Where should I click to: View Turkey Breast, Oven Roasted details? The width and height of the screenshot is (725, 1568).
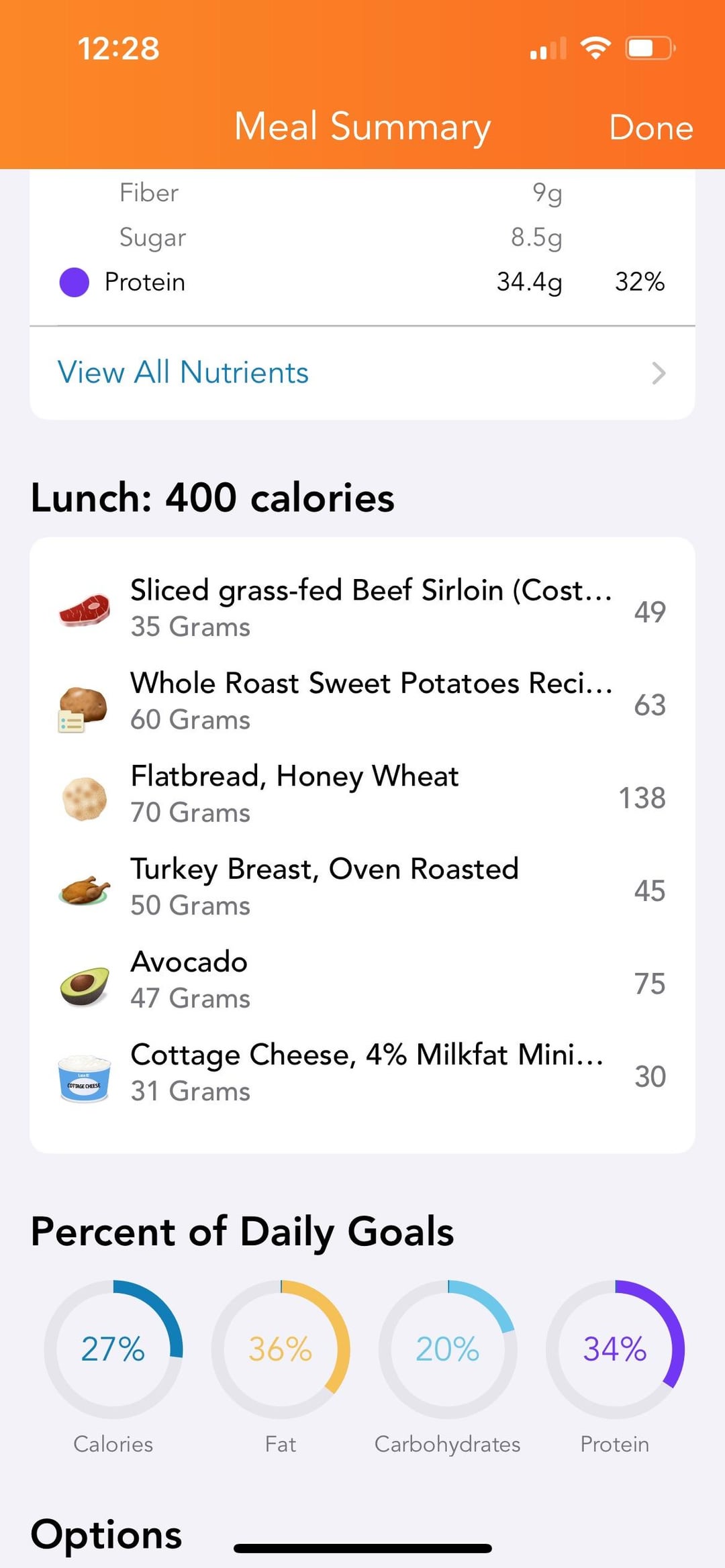click(362, 886)
